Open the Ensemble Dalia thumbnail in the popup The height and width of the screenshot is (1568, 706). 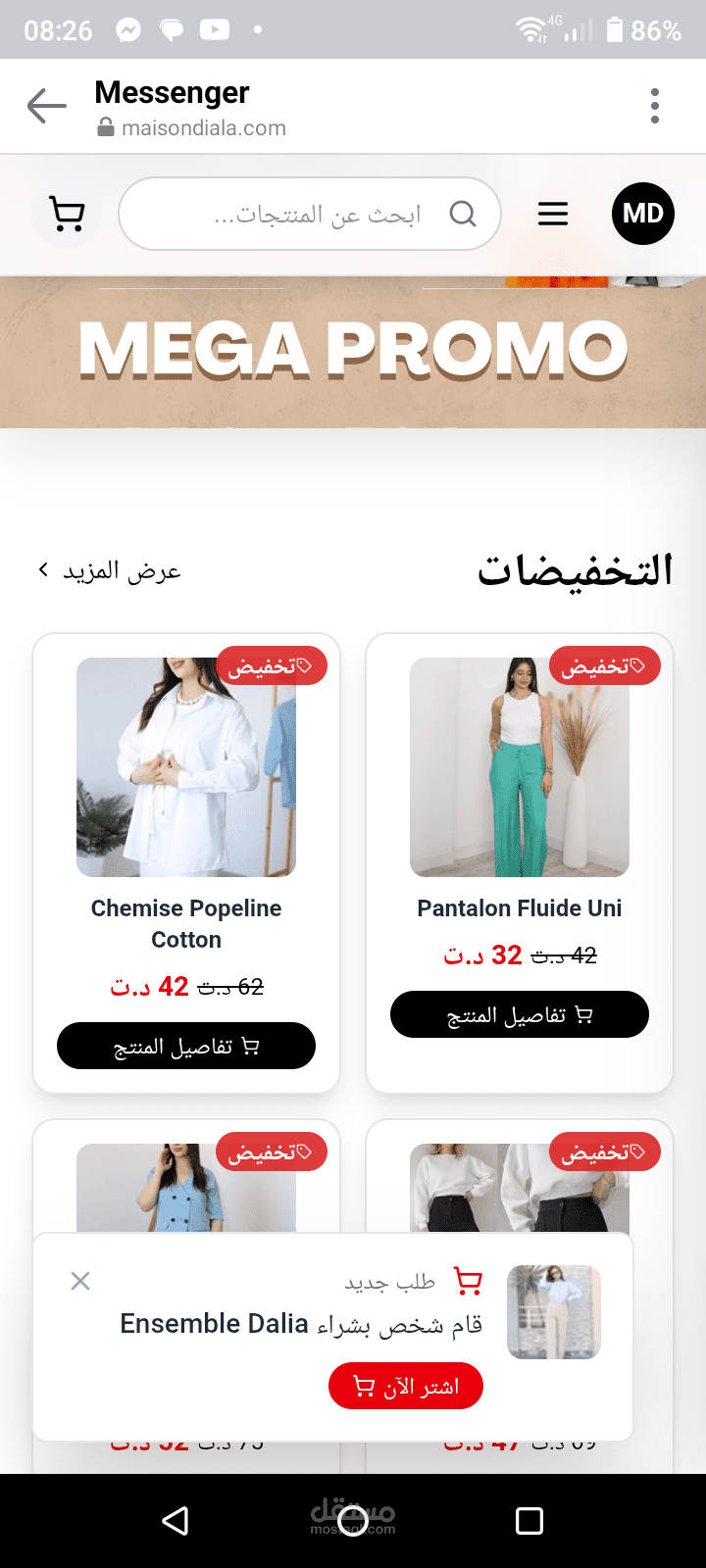554,1311
